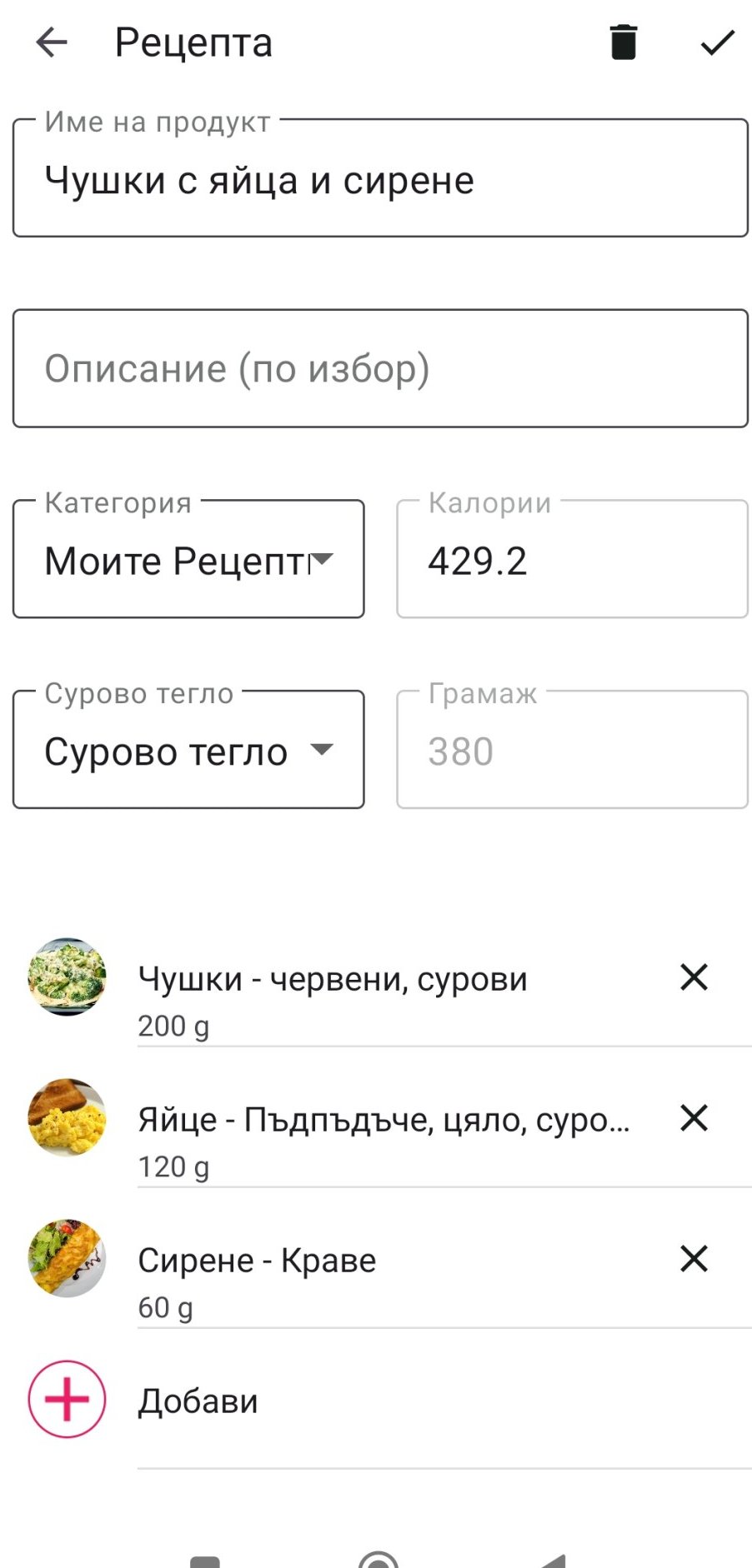Edit the product name field

[380, 180]
